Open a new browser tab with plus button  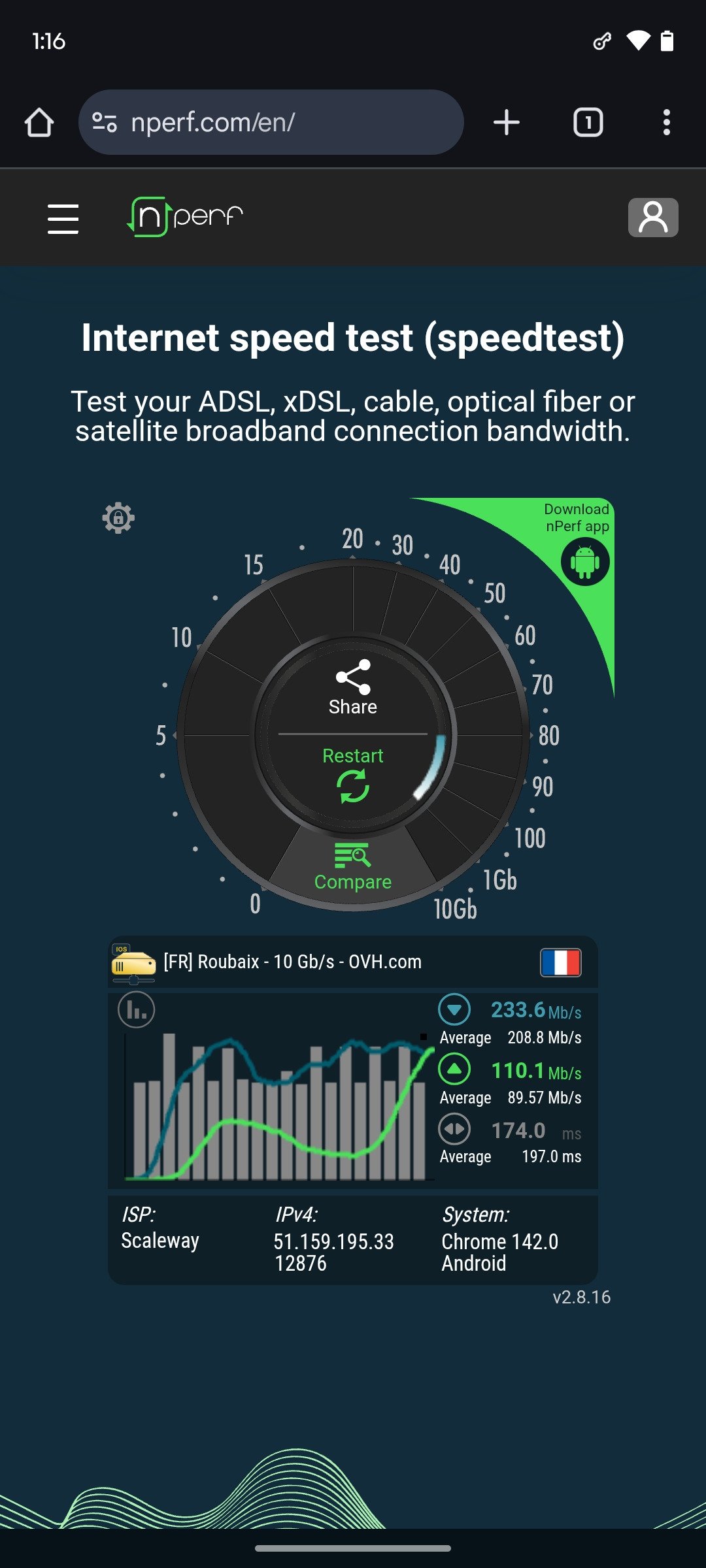507,122
